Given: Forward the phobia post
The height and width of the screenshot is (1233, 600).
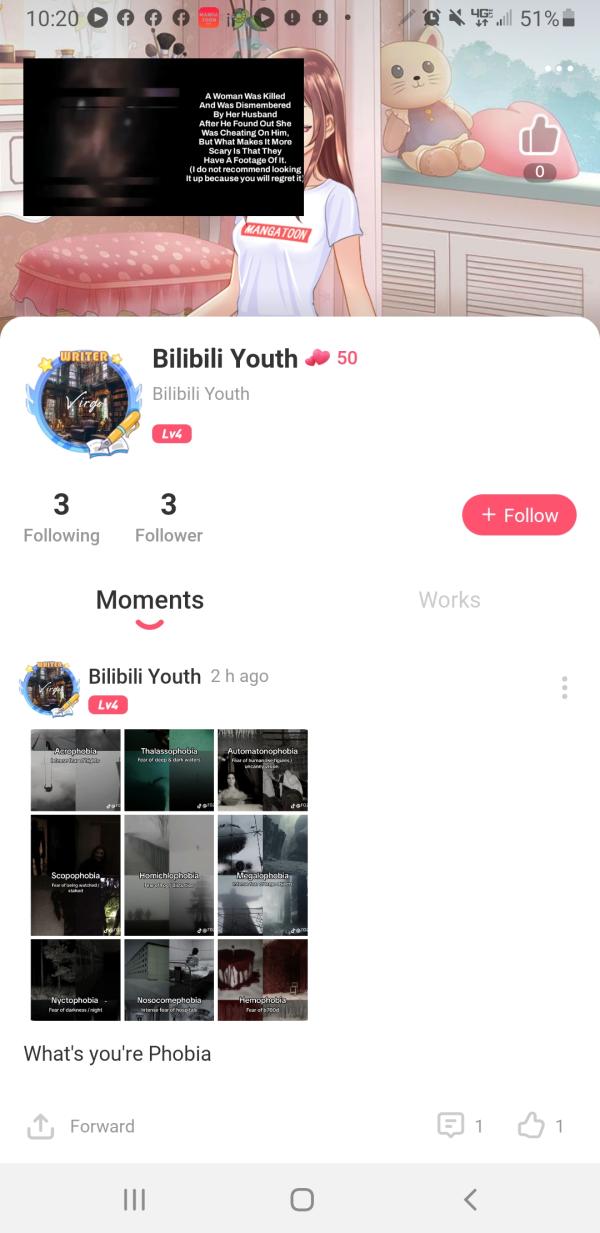Looking at the screenshot, I should 80,1126.
